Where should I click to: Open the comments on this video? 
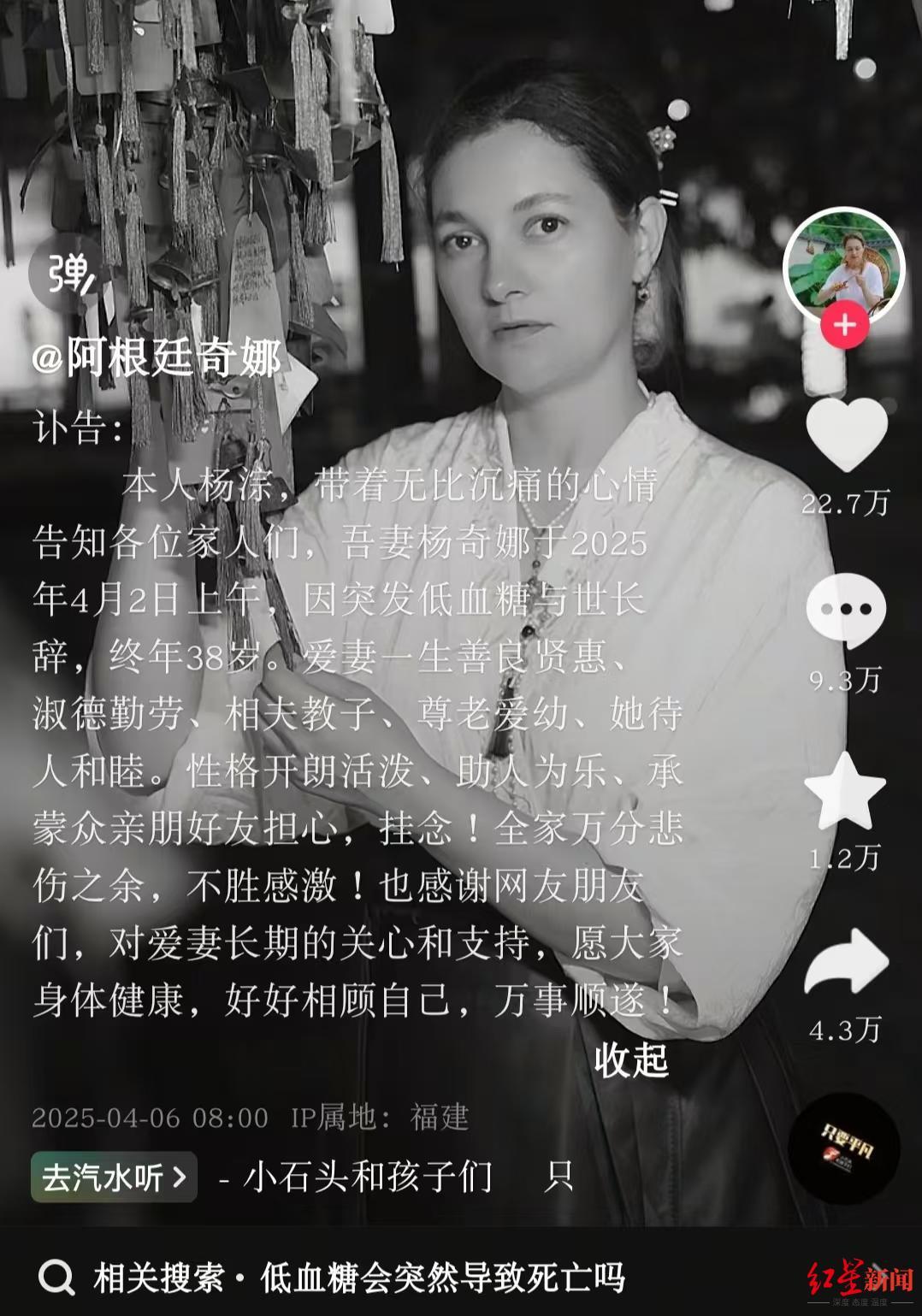point(845,611)
